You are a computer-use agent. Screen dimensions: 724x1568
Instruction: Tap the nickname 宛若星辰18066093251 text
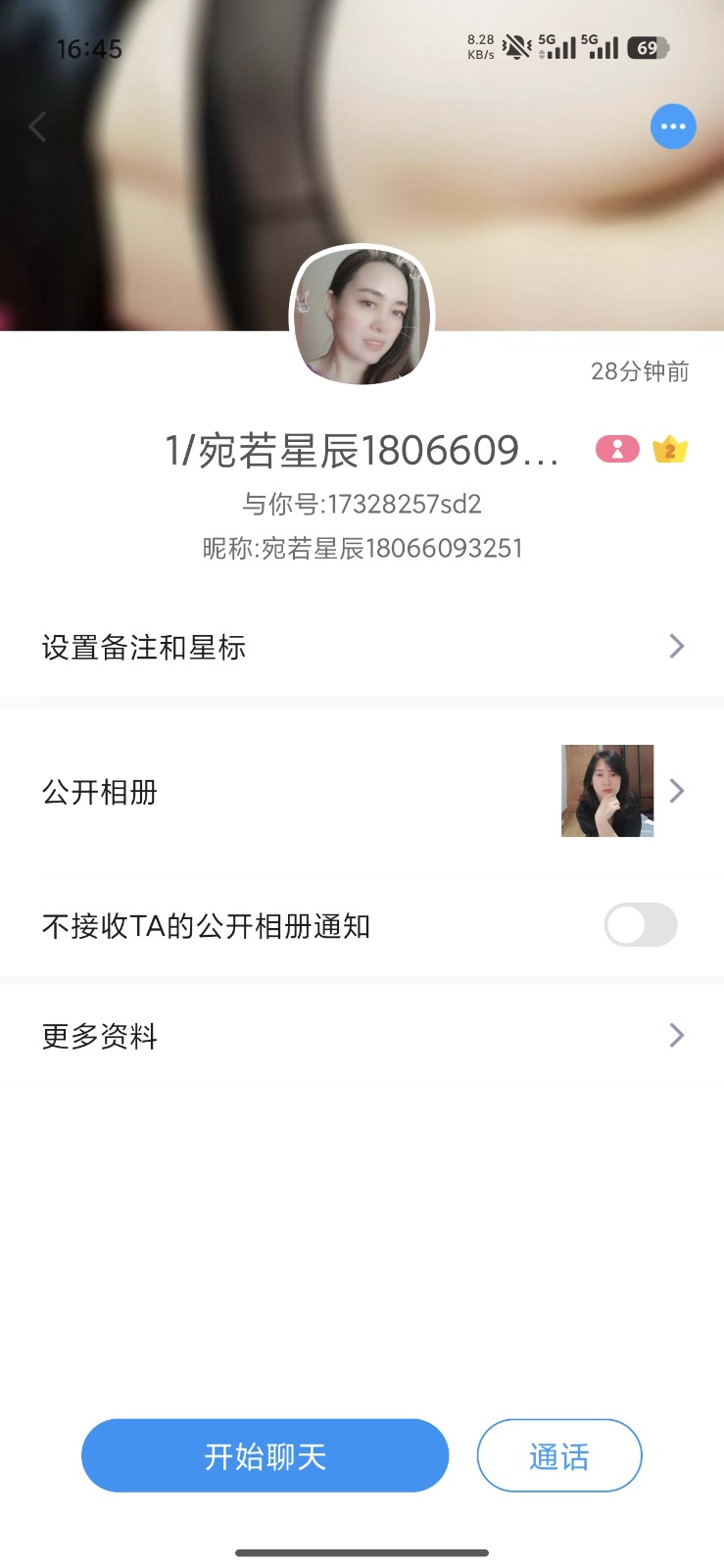pyautogui.click(x=362, y=548)
